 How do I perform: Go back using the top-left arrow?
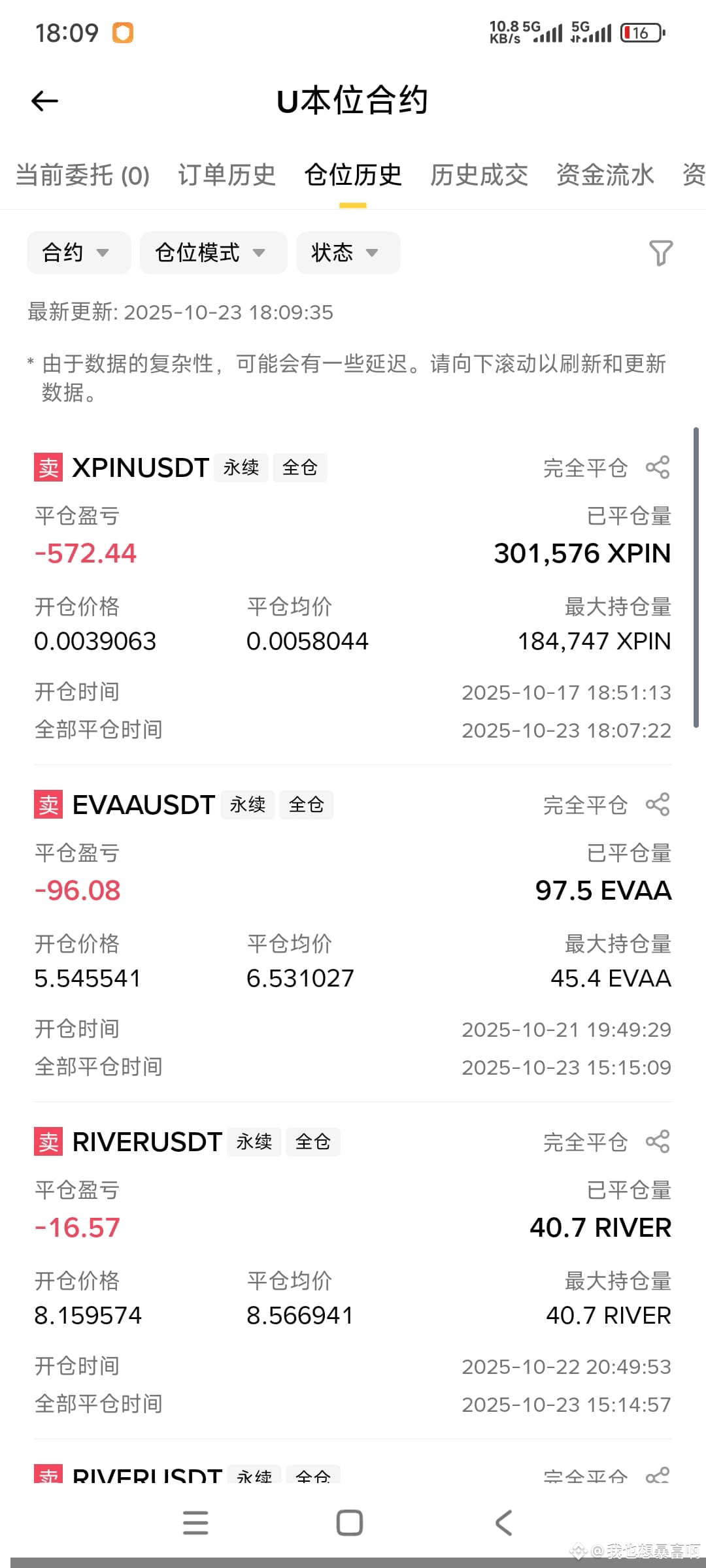point(45,101)
